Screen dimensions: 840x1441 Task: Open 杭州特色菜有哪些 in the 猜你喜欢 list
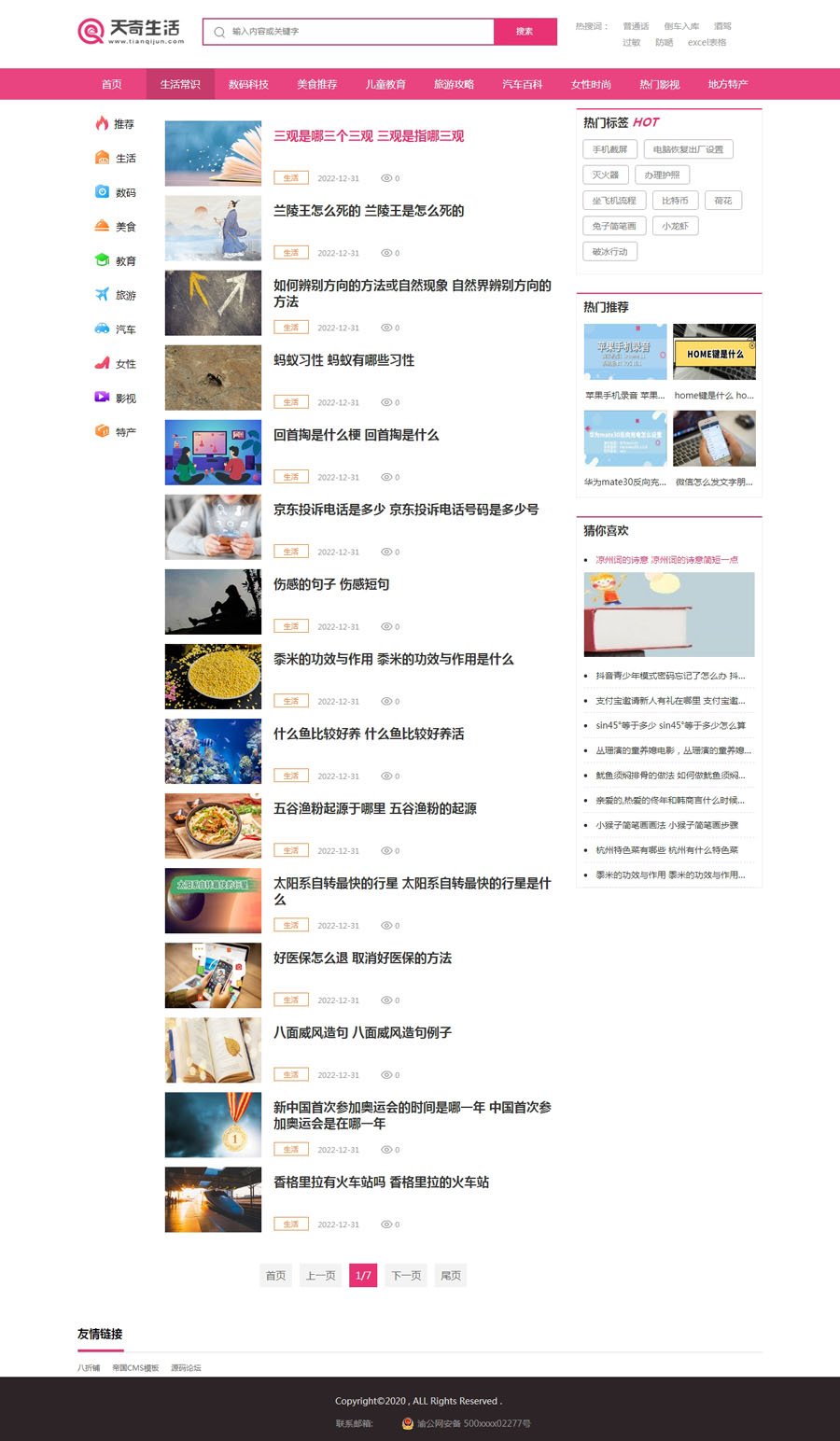point(666,850)
